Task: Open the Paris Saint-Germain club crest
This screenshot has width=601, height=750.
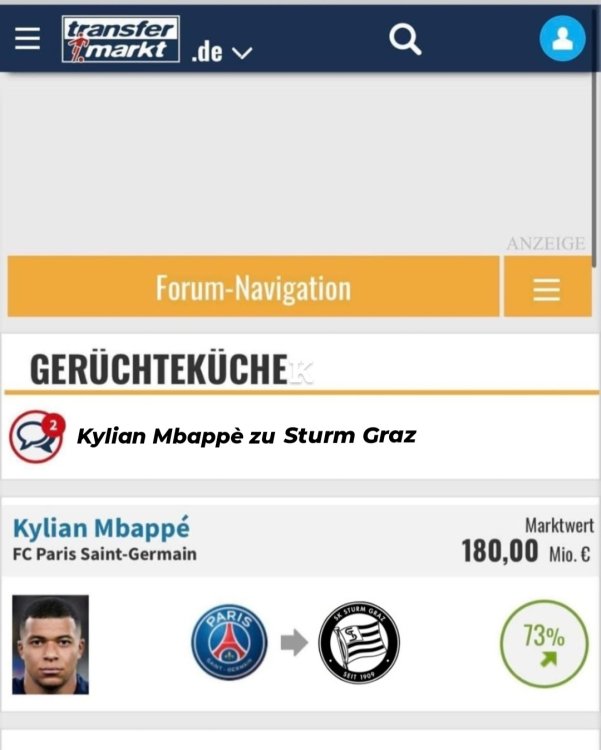Action: click(230, 643)
